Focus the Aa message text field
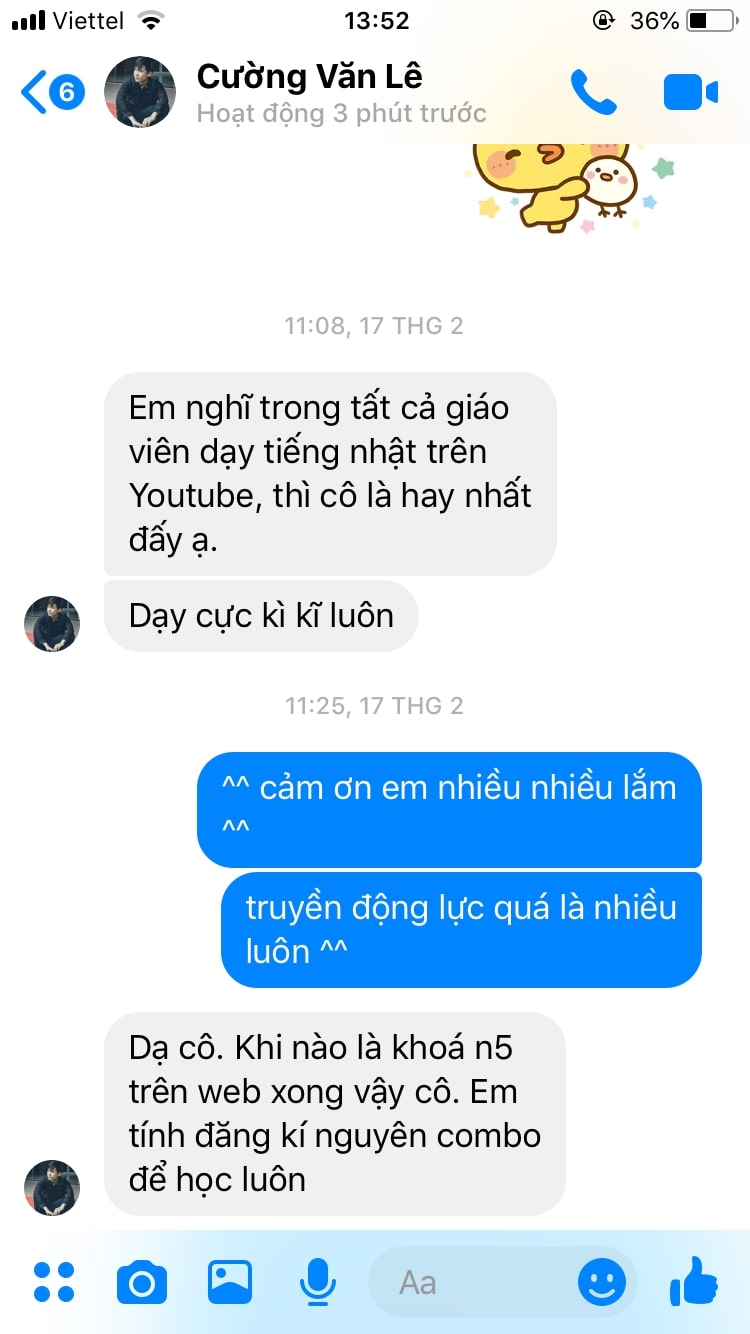750x1334 pixels. coord(470,1282)
